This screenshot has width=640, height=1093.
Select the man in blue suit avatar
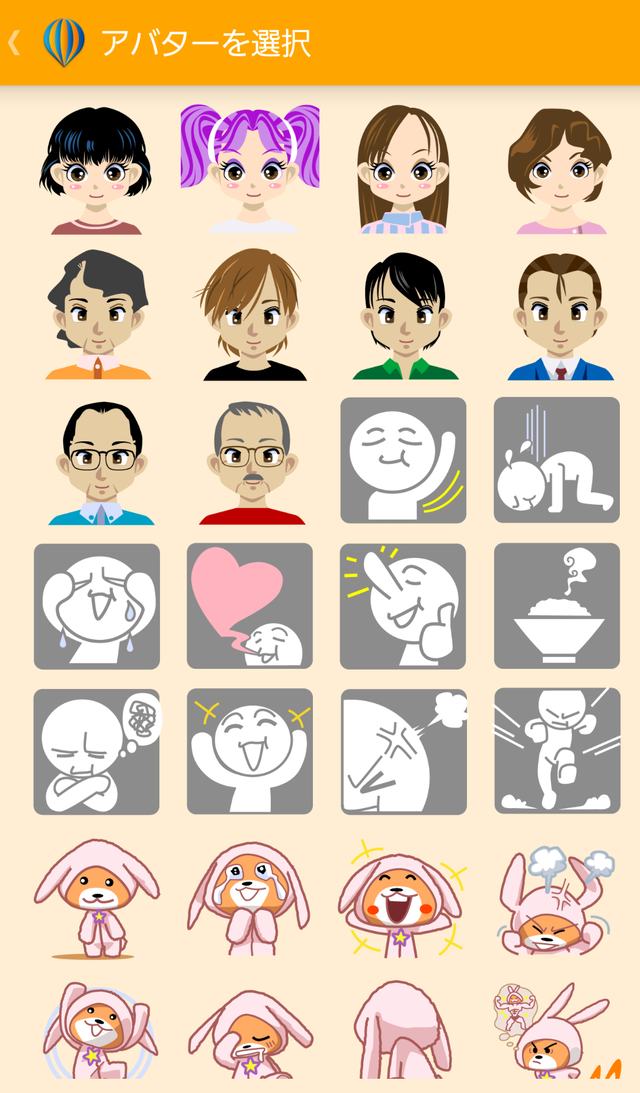pos(559,316)
